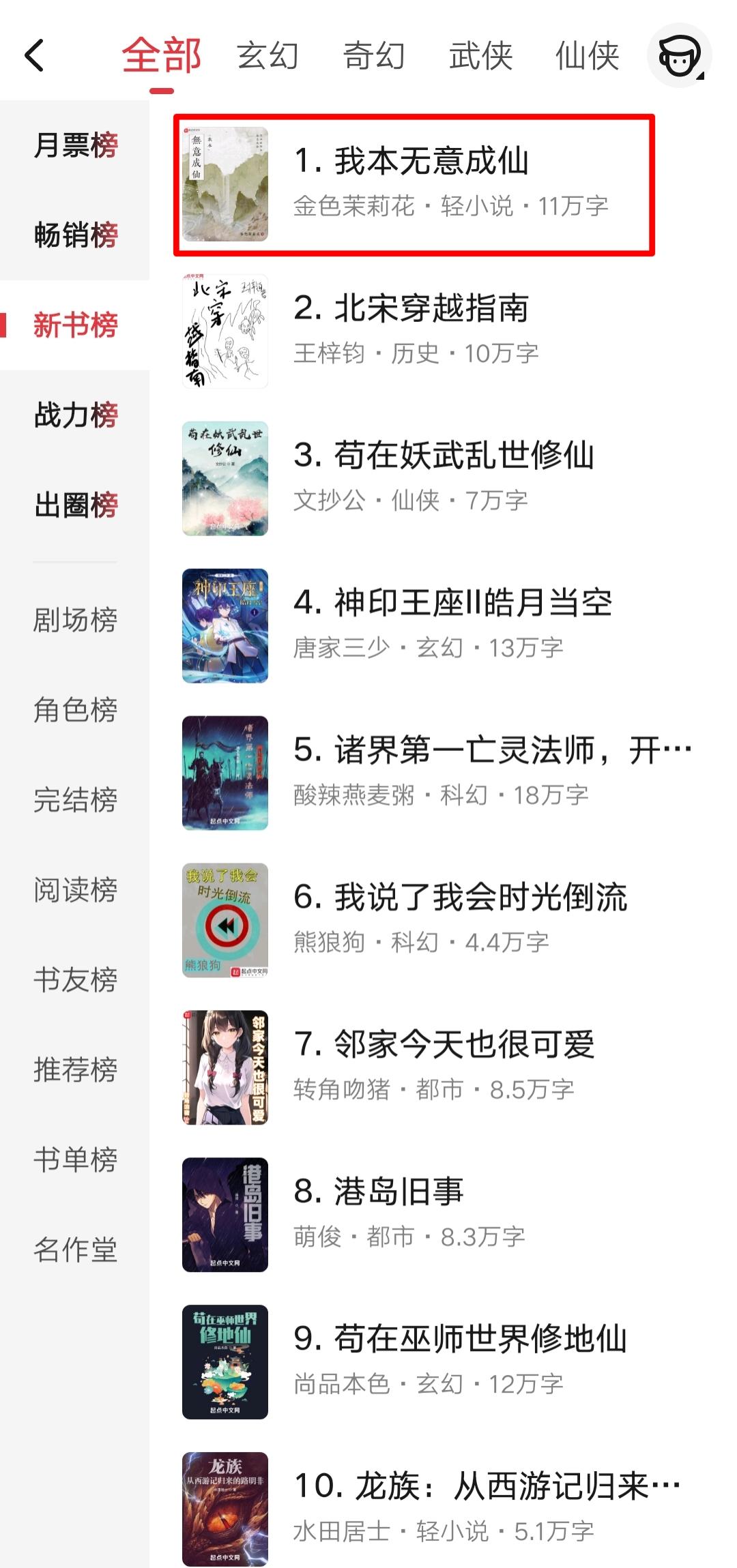
Task: Switch to the 玄幻 category tab
Action: pyautogui.click(x=268, y=56)
